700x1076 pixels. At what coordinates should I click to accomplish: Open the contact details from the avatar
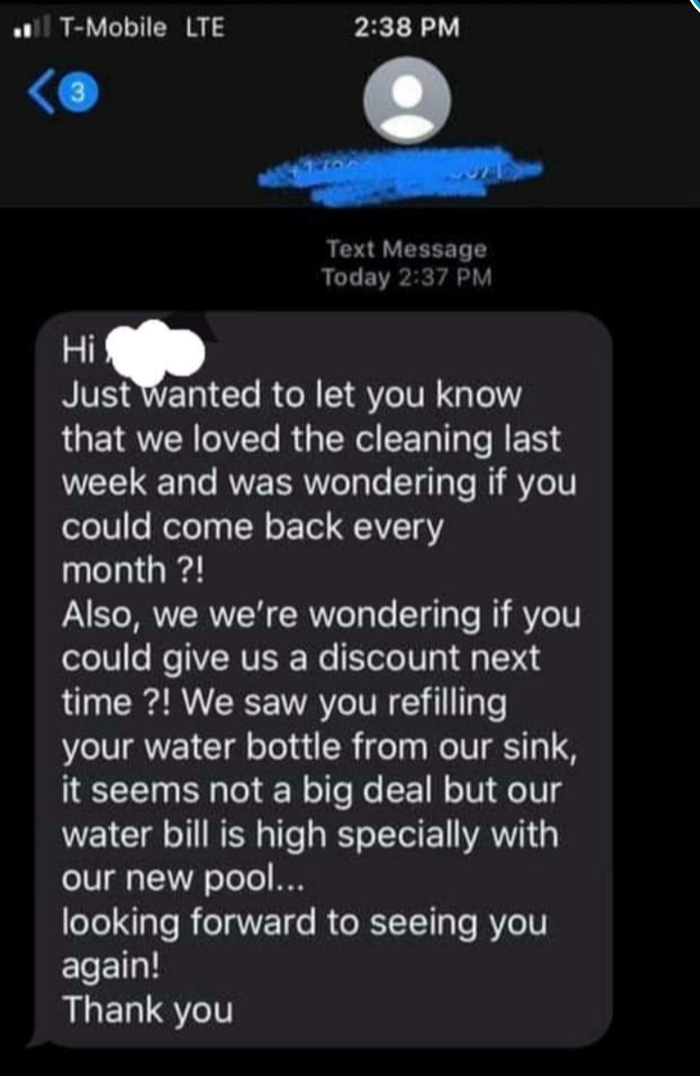(x=405, y=100)
